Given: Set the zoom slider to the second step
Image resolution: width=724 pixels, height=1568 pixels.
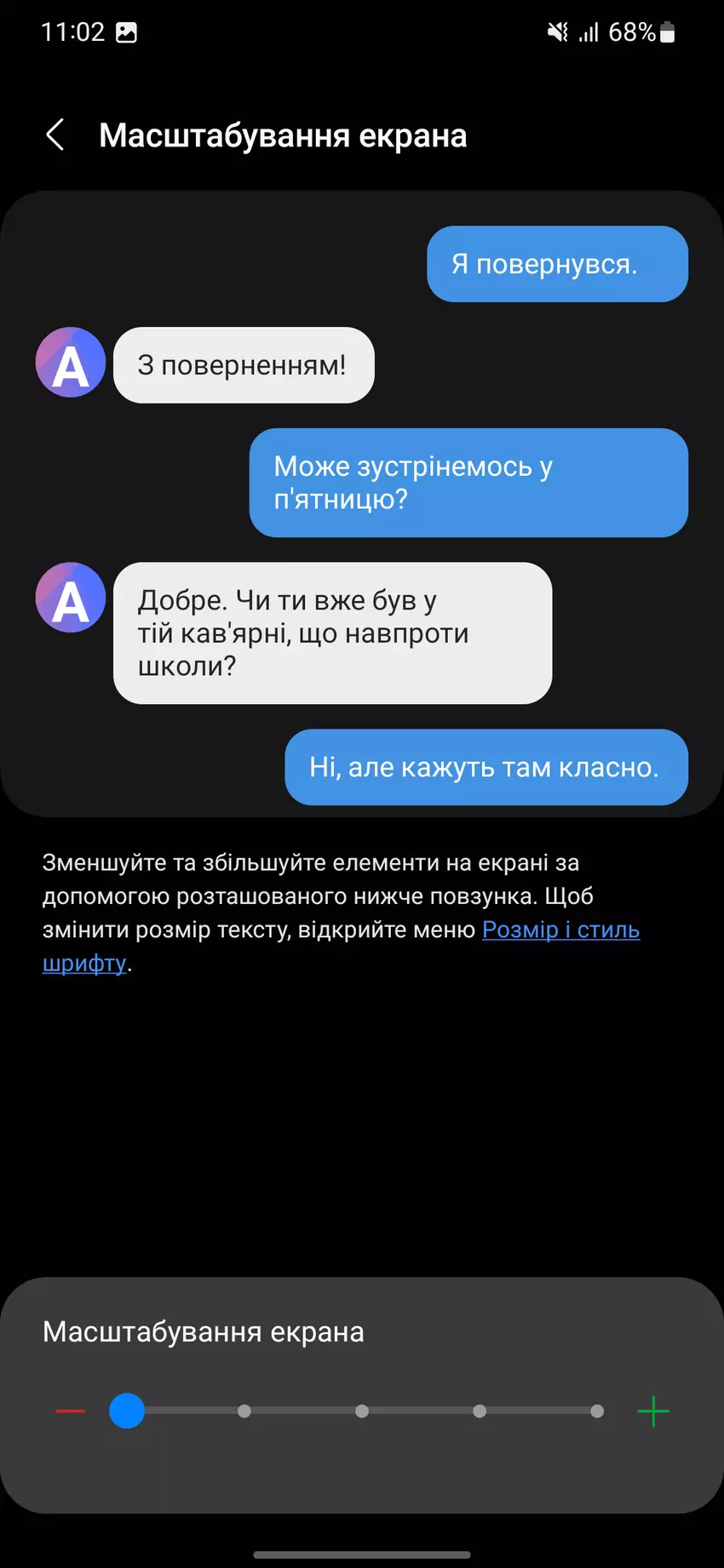Looking at the screenshot, I should tap(244, 1411).
